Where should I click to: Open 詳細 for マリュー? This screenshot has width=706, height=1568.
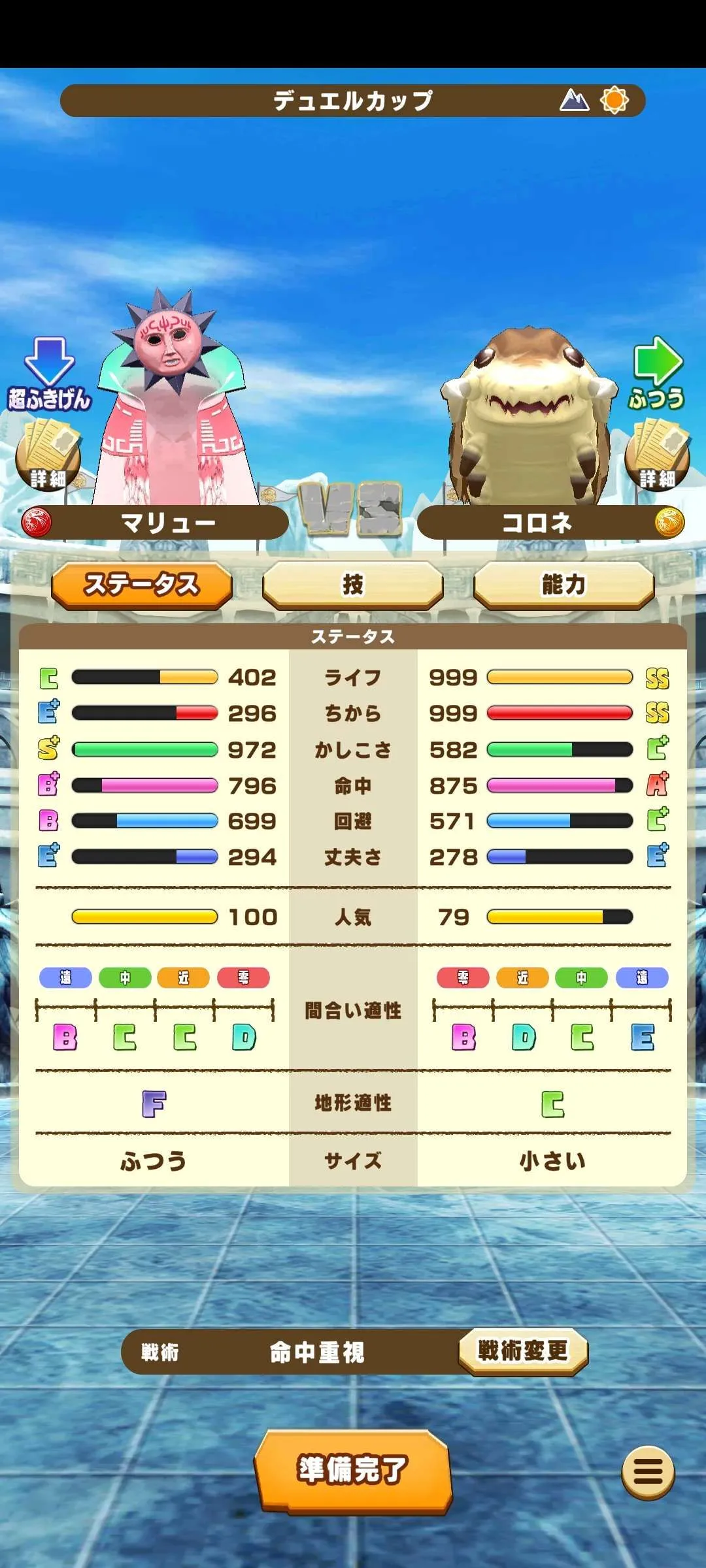click(x=48, y=456)
